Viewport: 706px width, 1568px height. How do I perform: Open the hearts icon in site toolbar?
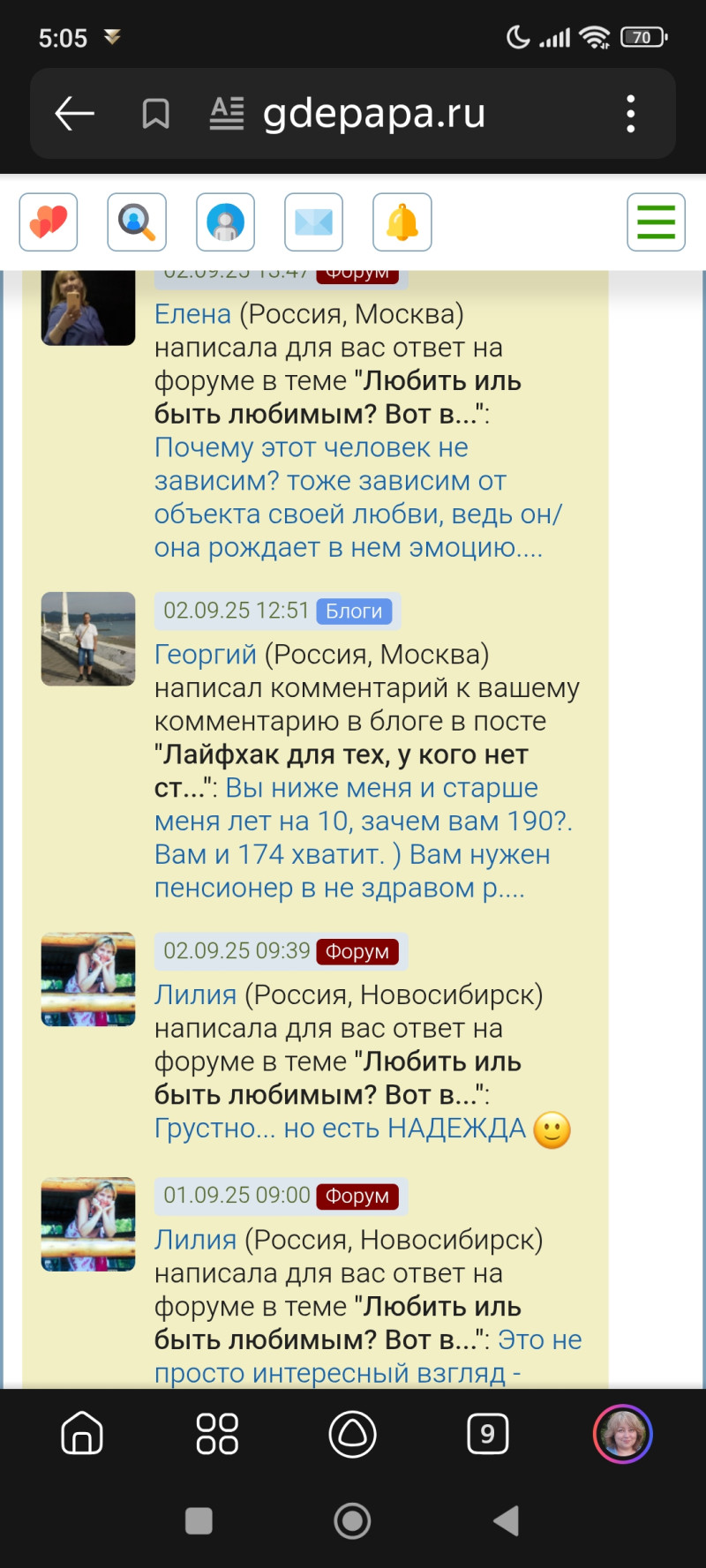(49, 222)
